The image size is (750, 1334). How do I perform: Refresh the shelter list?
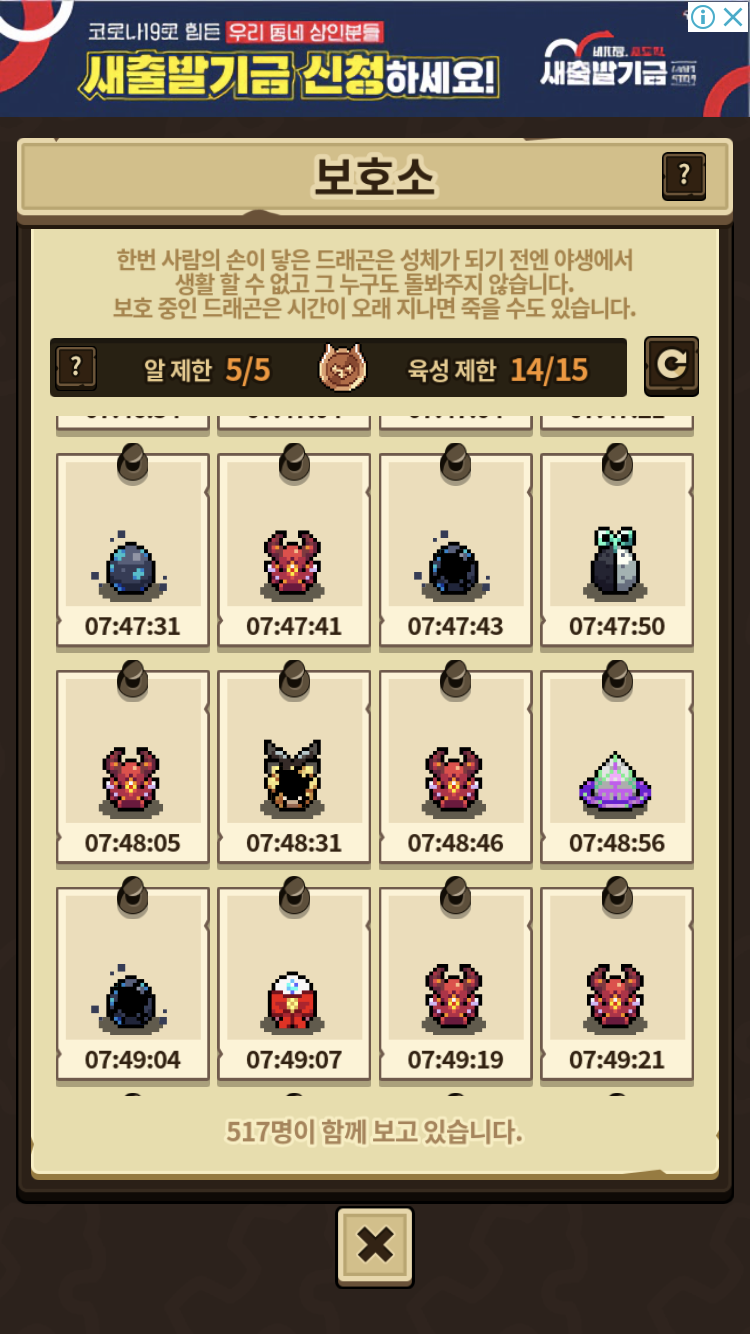671,366
